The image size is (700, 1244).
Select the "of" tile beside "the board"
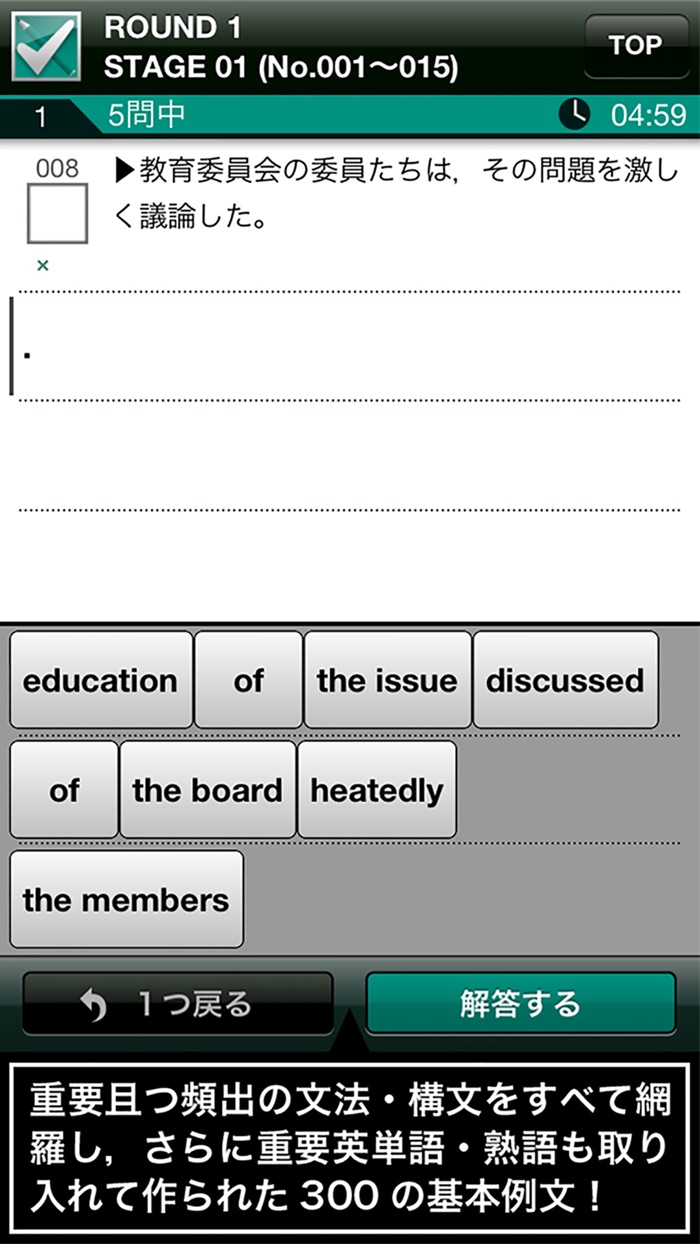pos(64,790)
